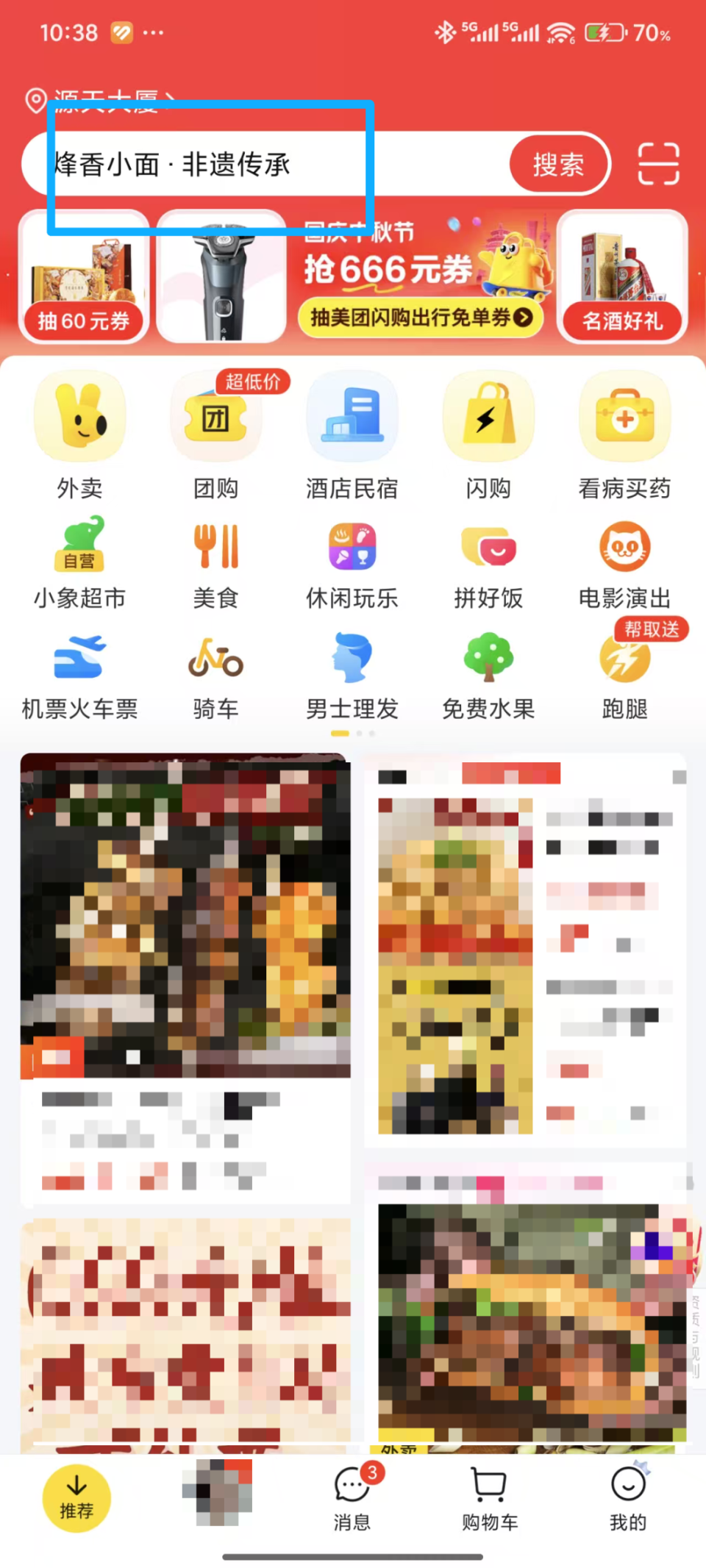
Task: Select the 团购 group-buy icon
Action: pos(215,434)
